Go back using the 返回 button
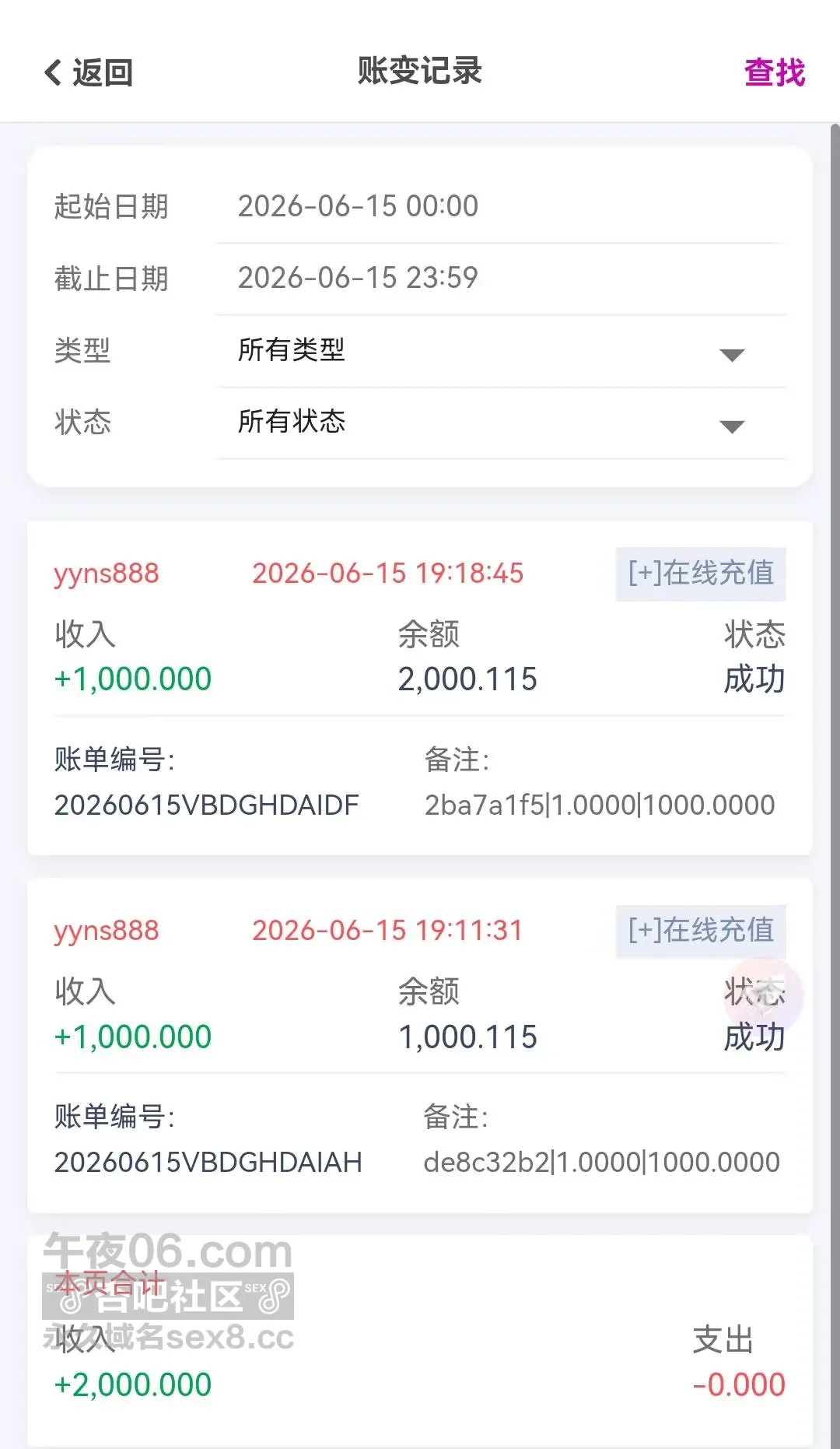 [88, 72]
